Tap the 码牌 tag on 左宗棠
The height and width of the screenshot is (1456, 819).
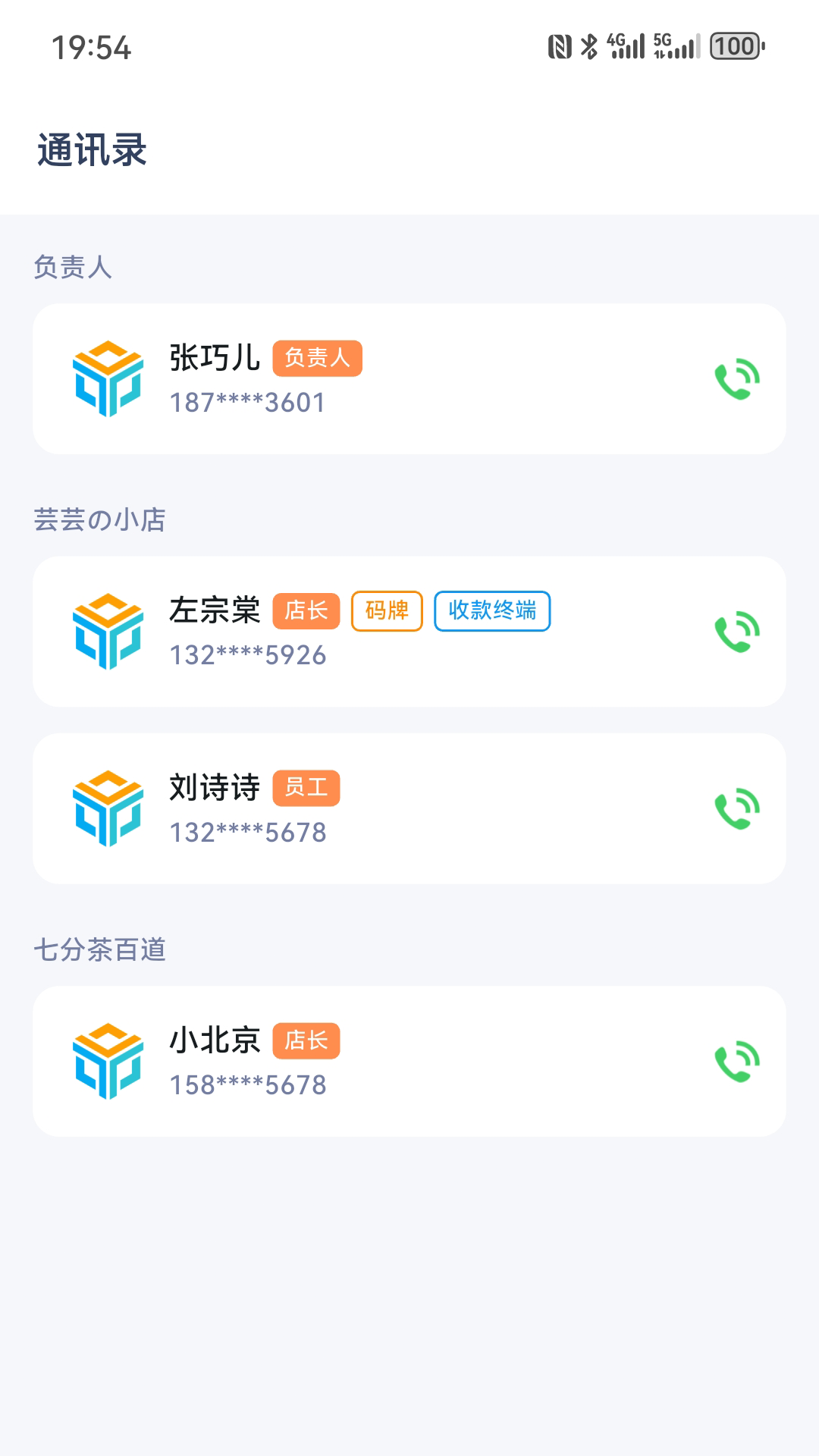tap(386, 610)
